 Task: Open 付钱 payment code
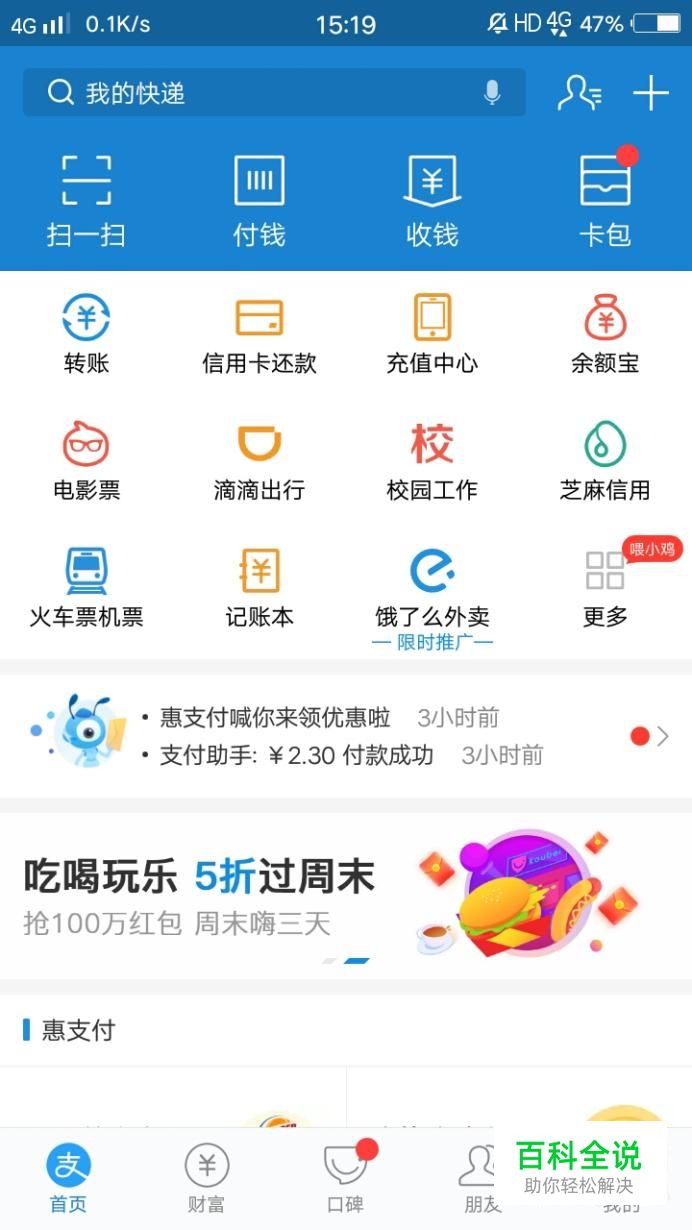pos(259,200)
